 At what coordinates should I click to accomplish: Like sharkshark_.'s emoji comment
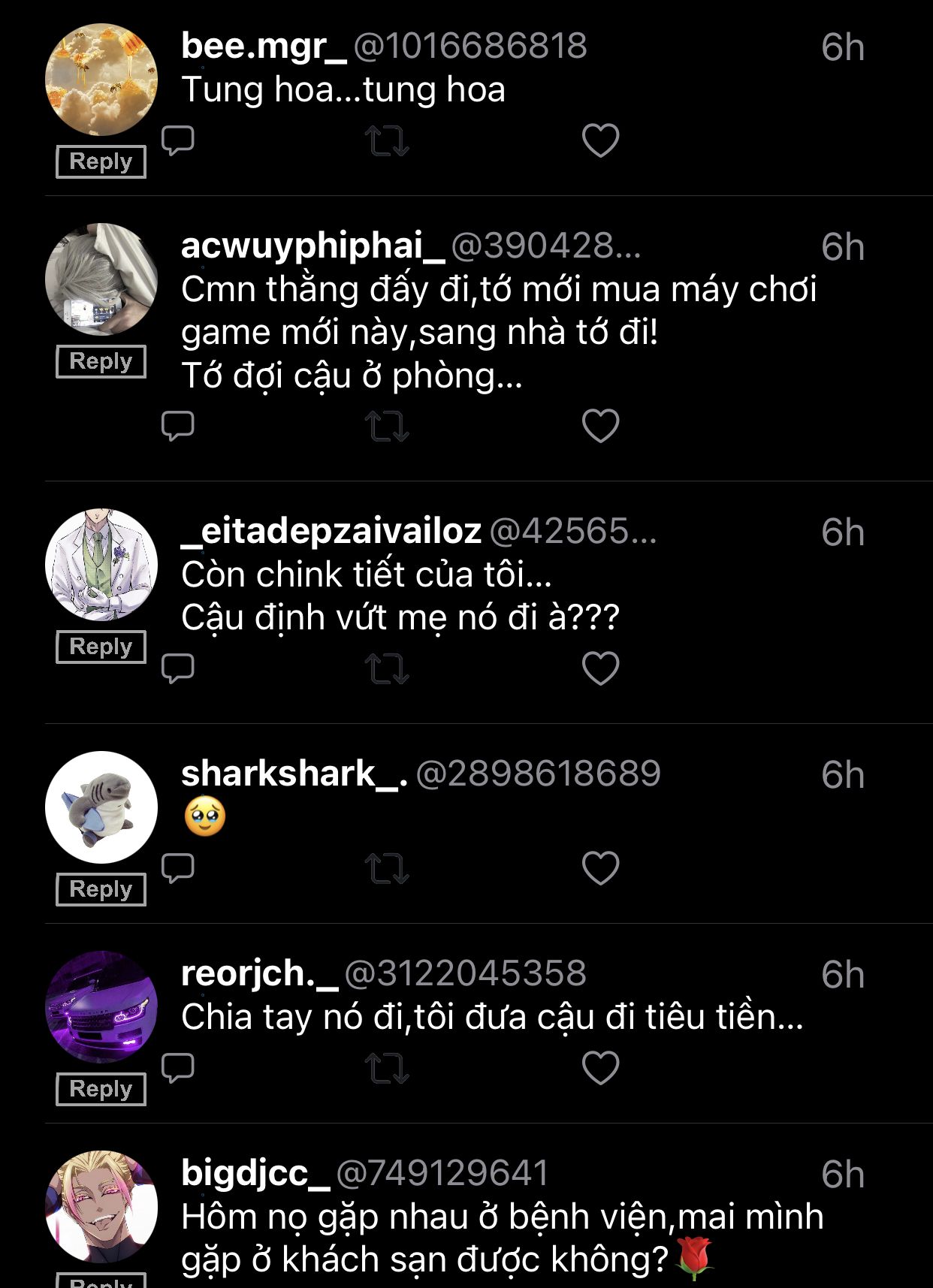pyautogui.click(x=600, y=868)
